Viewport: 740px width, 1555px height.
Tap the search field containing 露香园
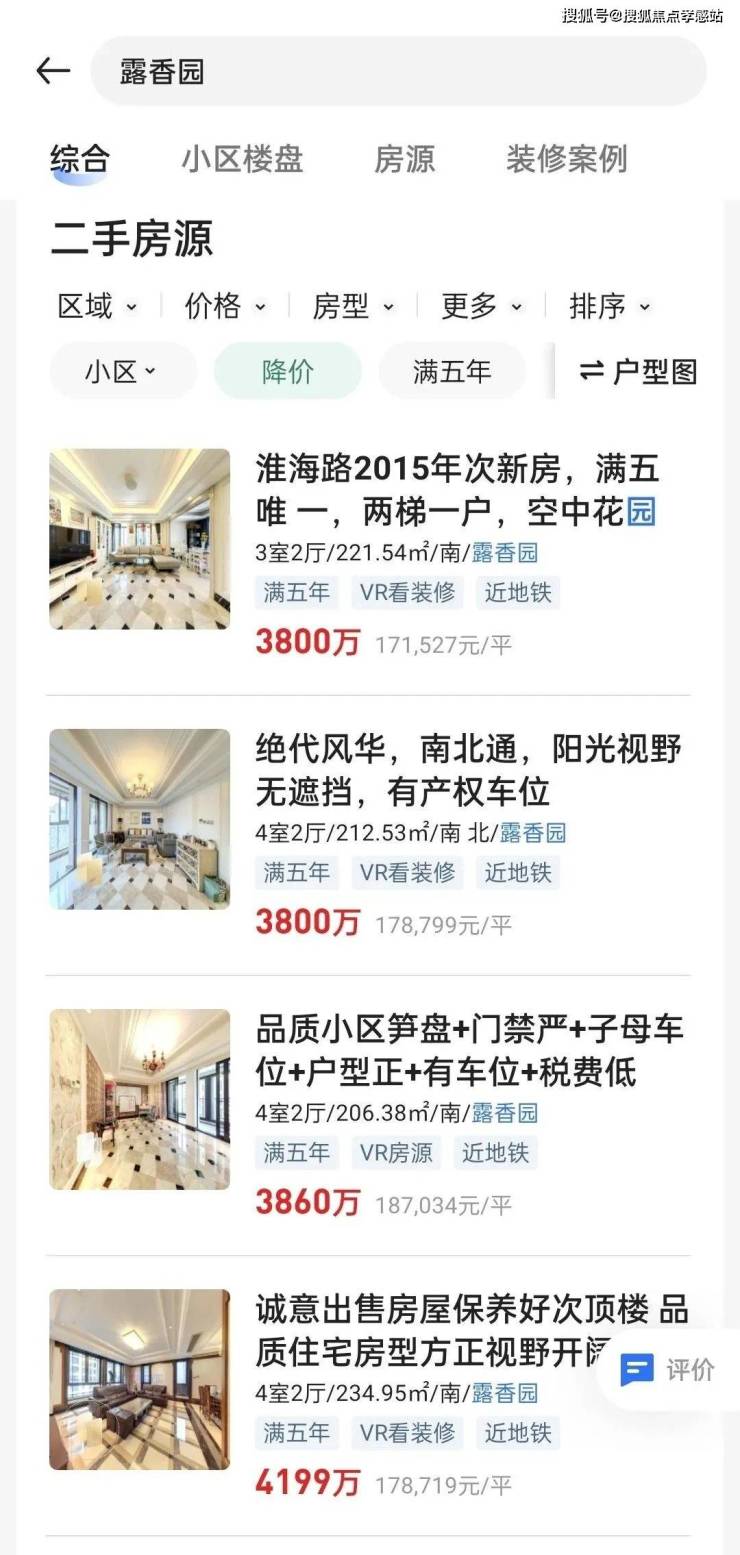(398, 72)
